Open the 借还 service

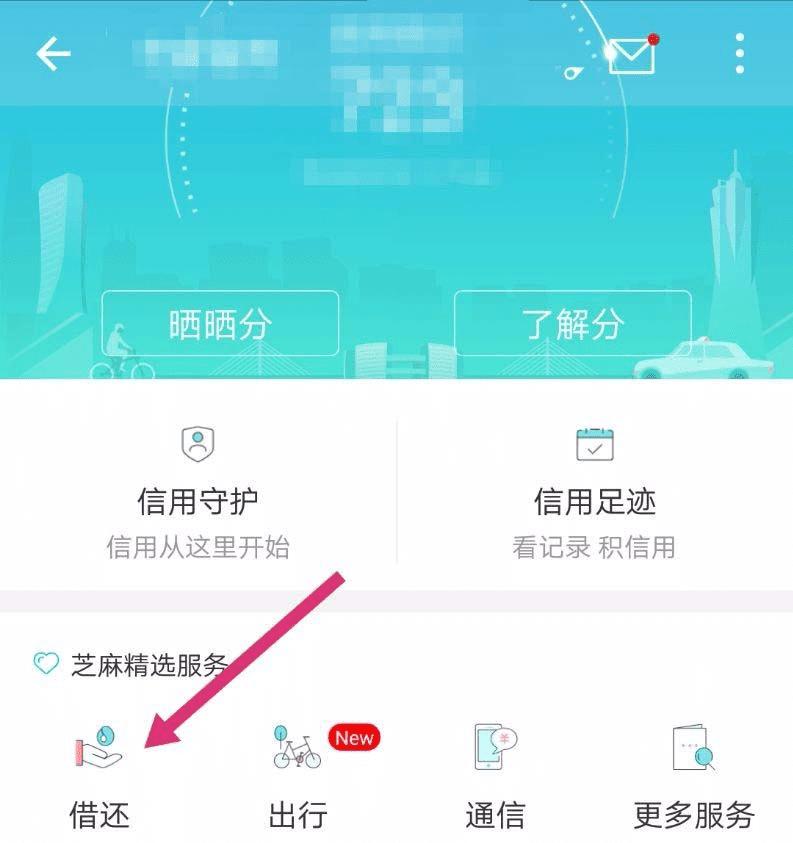point(99,775)
